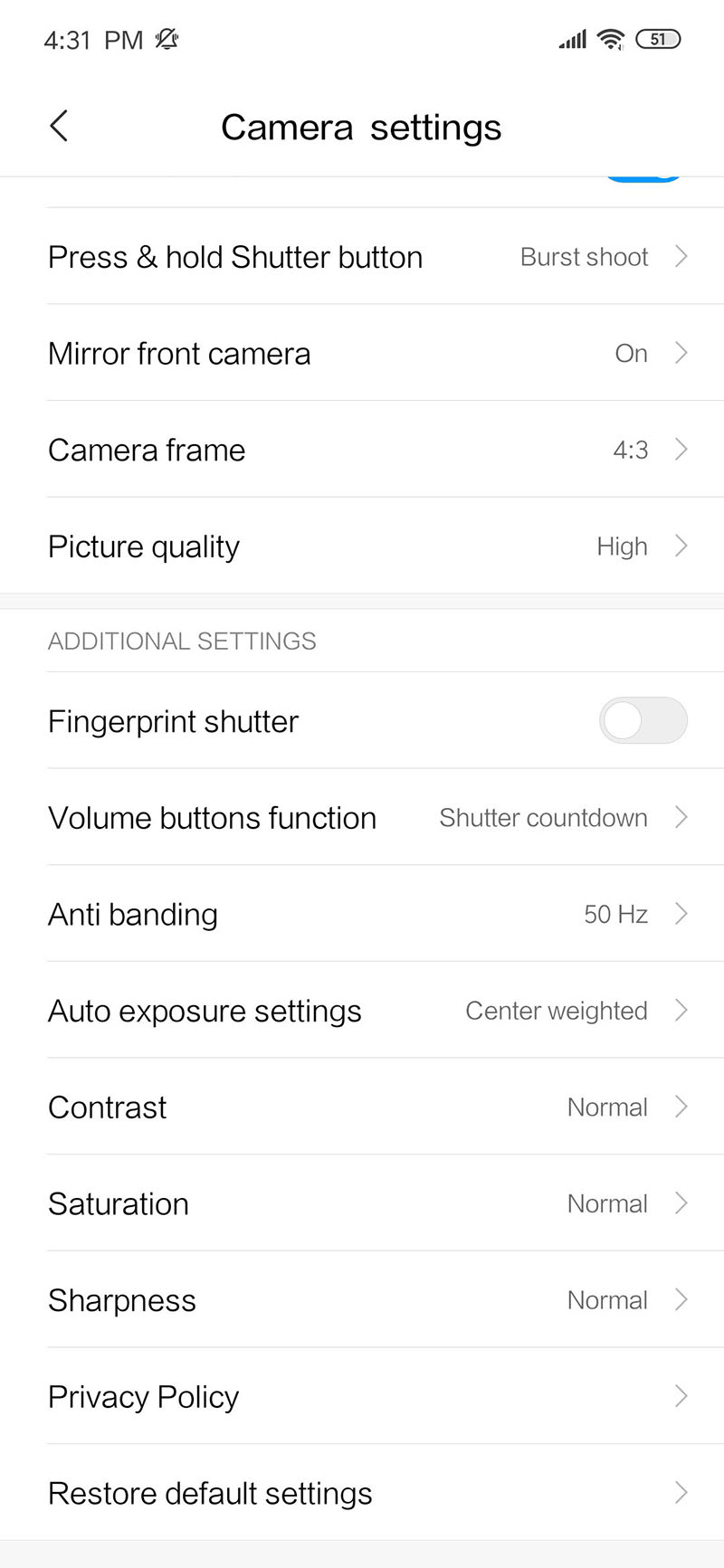Adjust the Contrast setting
The height and width of the screenshot is (1568, 724).
point(362,1107)
